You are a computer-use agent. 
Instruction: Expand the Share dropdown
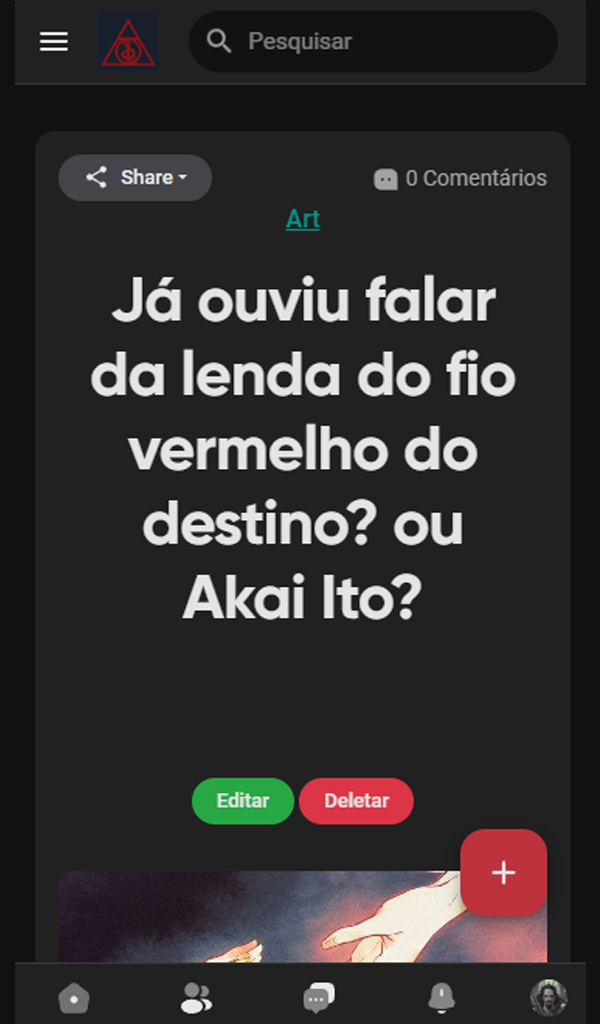(135, 178)
